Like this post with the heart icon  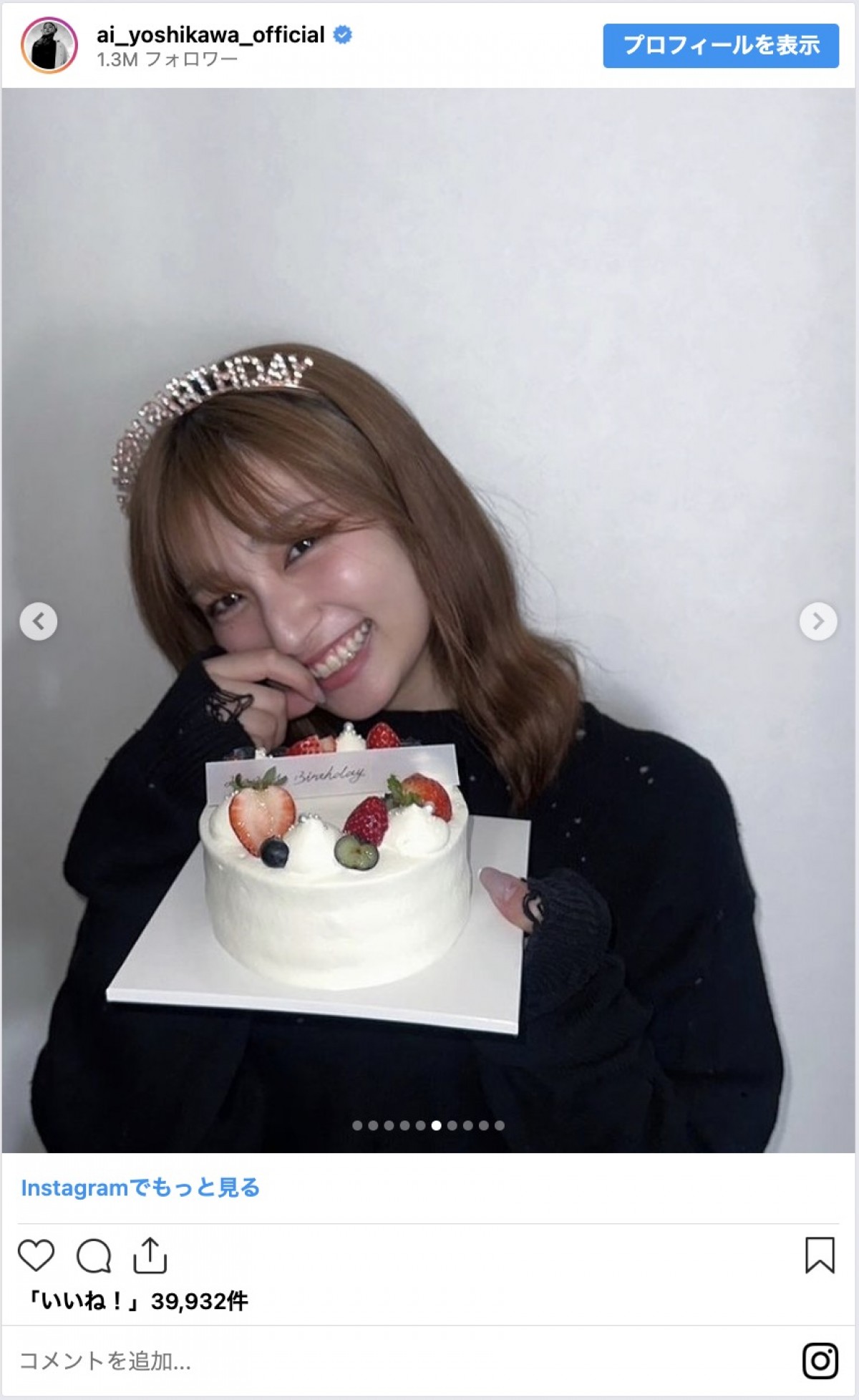tap(36, 1255)
